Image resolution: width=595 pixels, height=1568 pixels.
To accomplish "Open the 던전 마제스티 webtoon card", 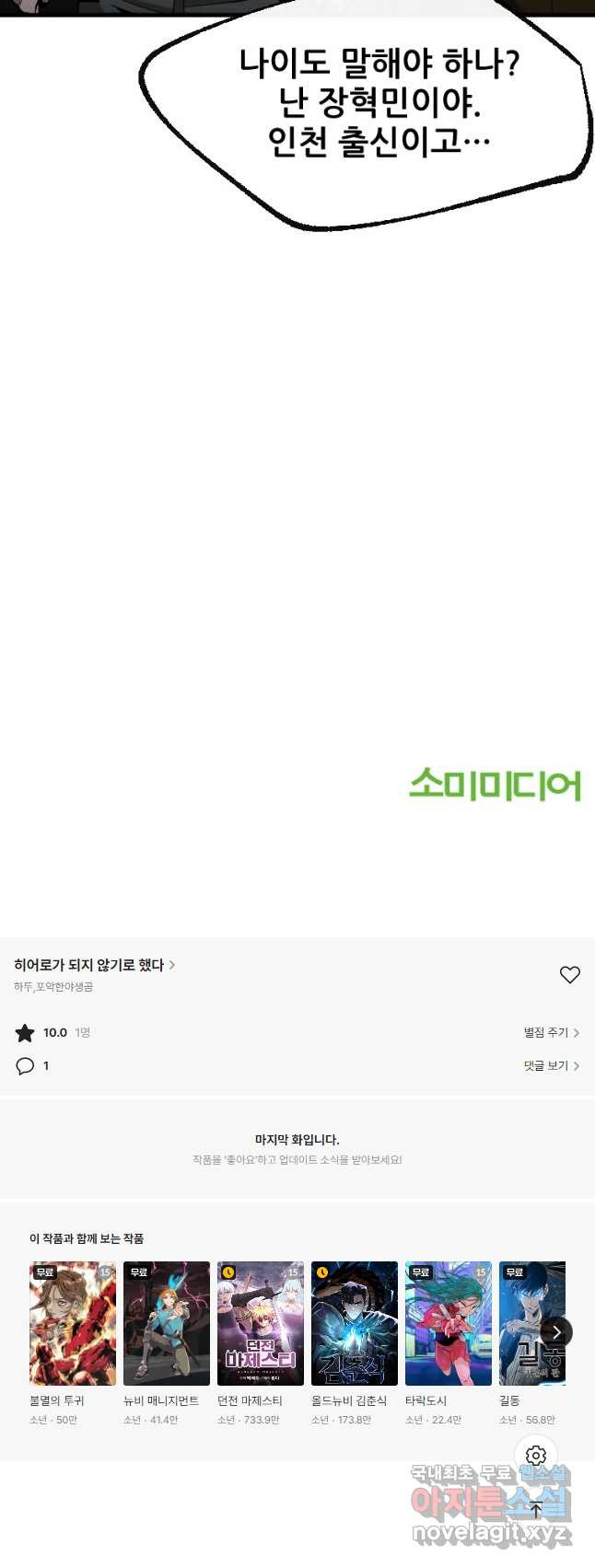I will (x=261, y=1323).
